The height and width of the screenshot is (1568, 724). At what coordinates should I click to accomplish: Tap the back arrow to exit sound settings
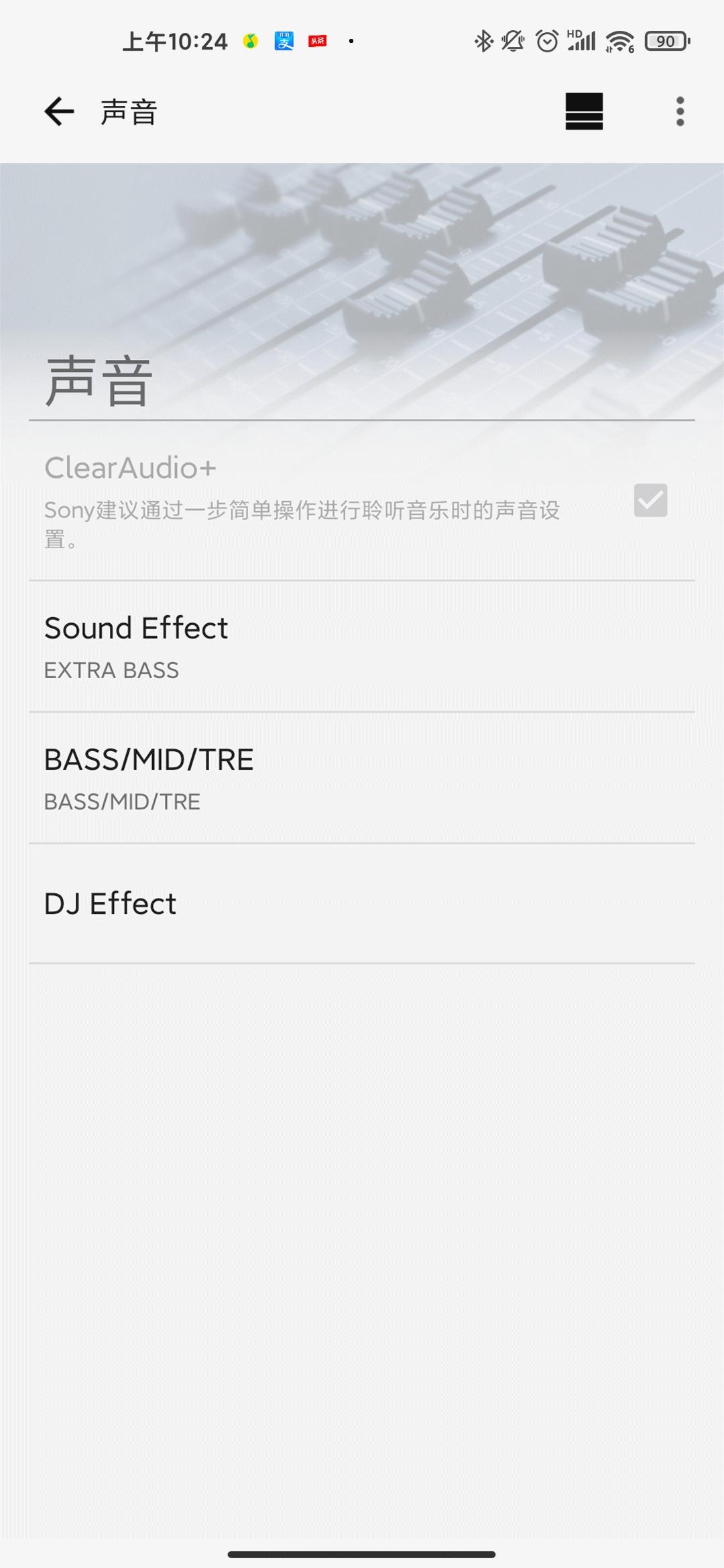pos(58,111)
